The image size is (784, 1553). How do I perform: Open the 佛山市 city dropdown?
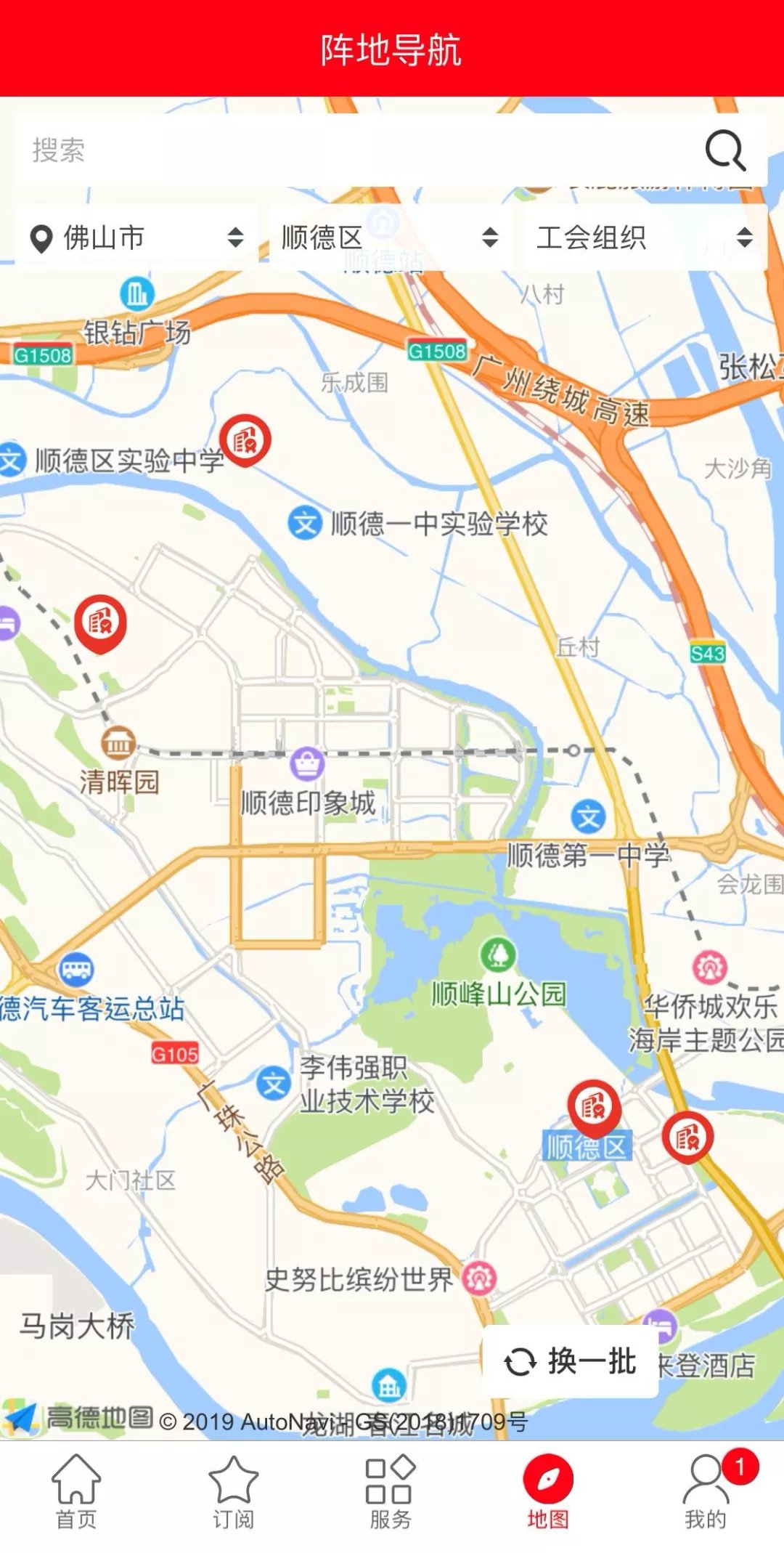pyautogui.click(x=136, y=238)
